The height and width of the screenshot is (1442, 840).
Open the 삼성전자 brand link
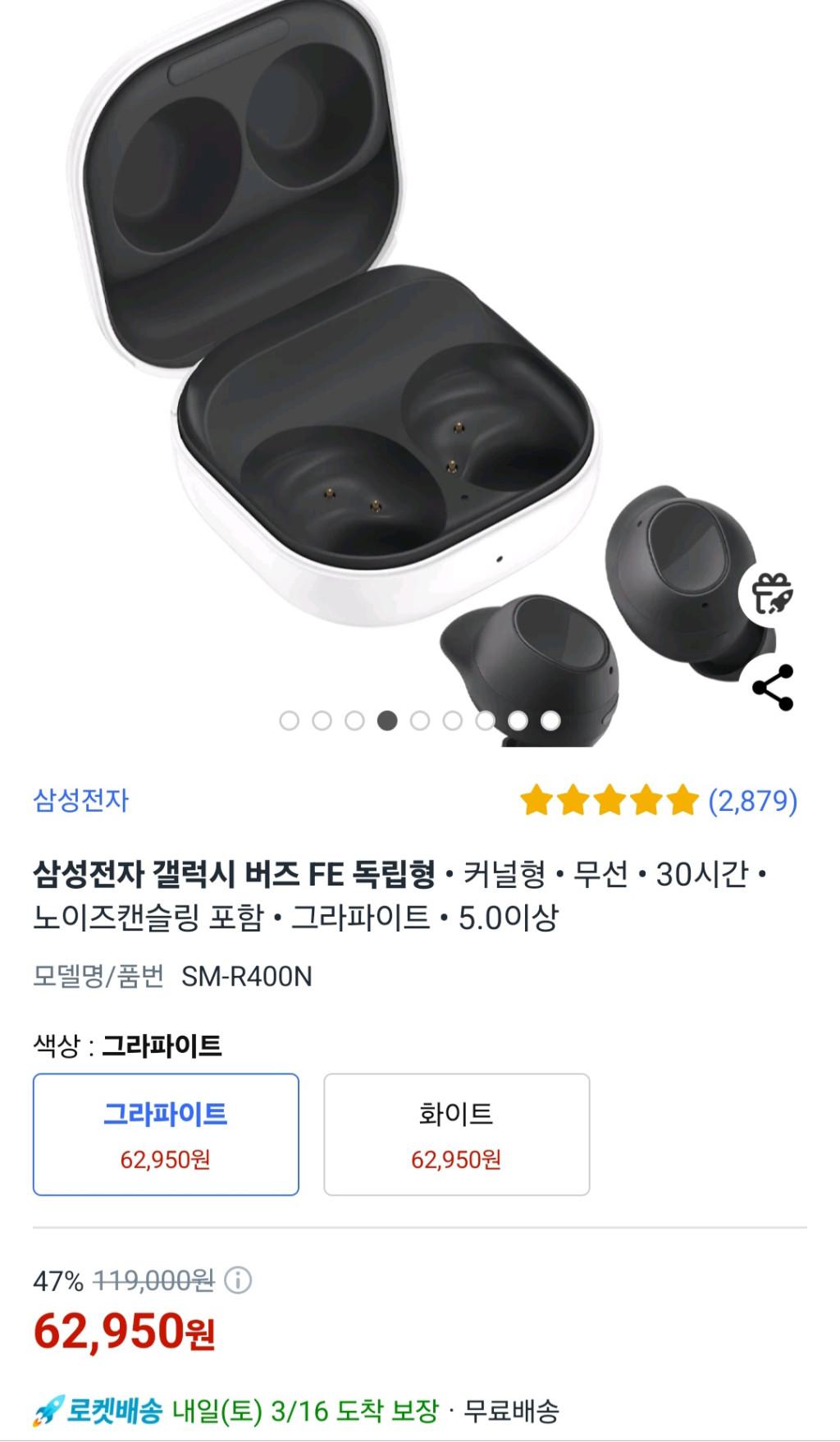coord(81,800)
